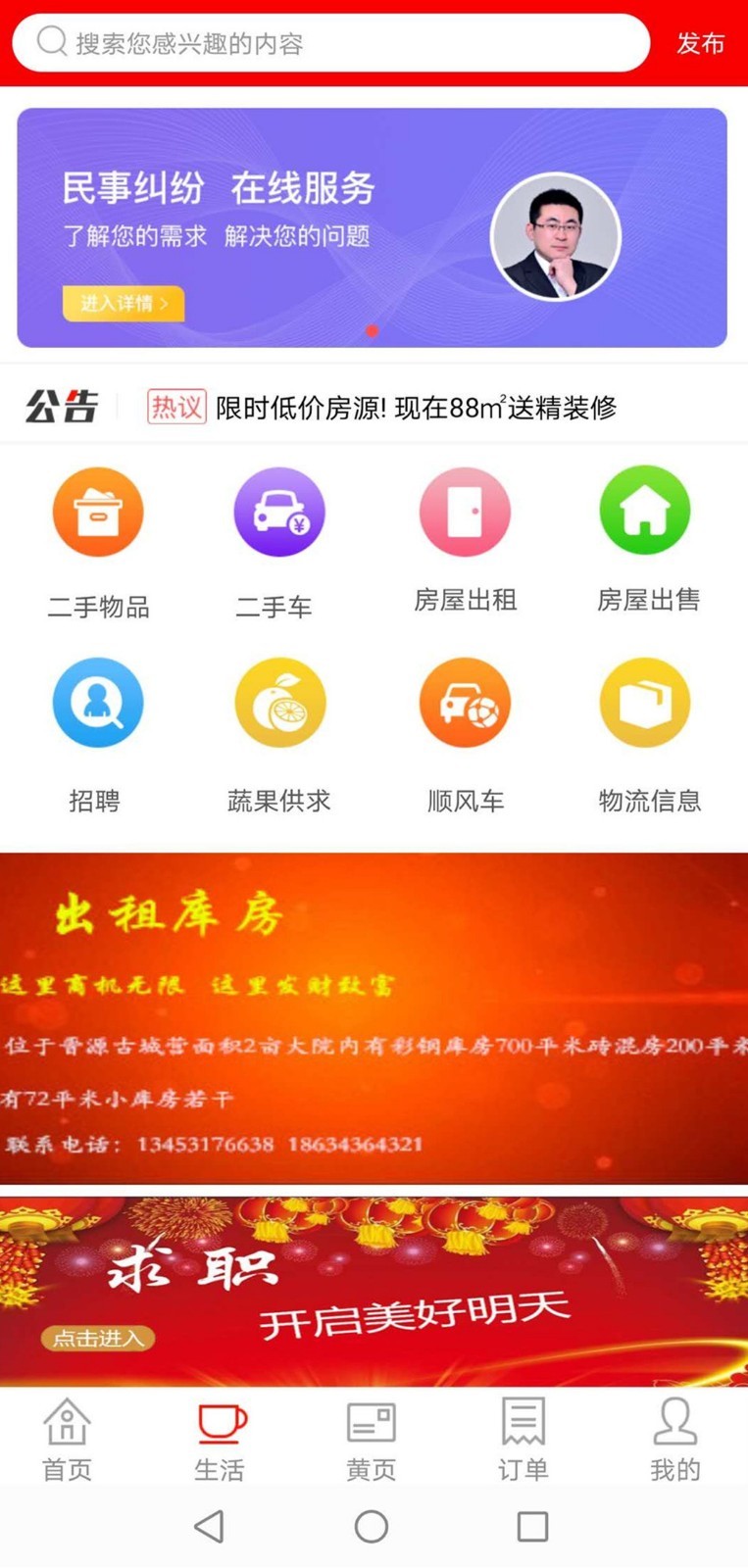Switch to the 首页 tab
The width and height of the screenshot is (748, 1568).
tap(67, 1439)
